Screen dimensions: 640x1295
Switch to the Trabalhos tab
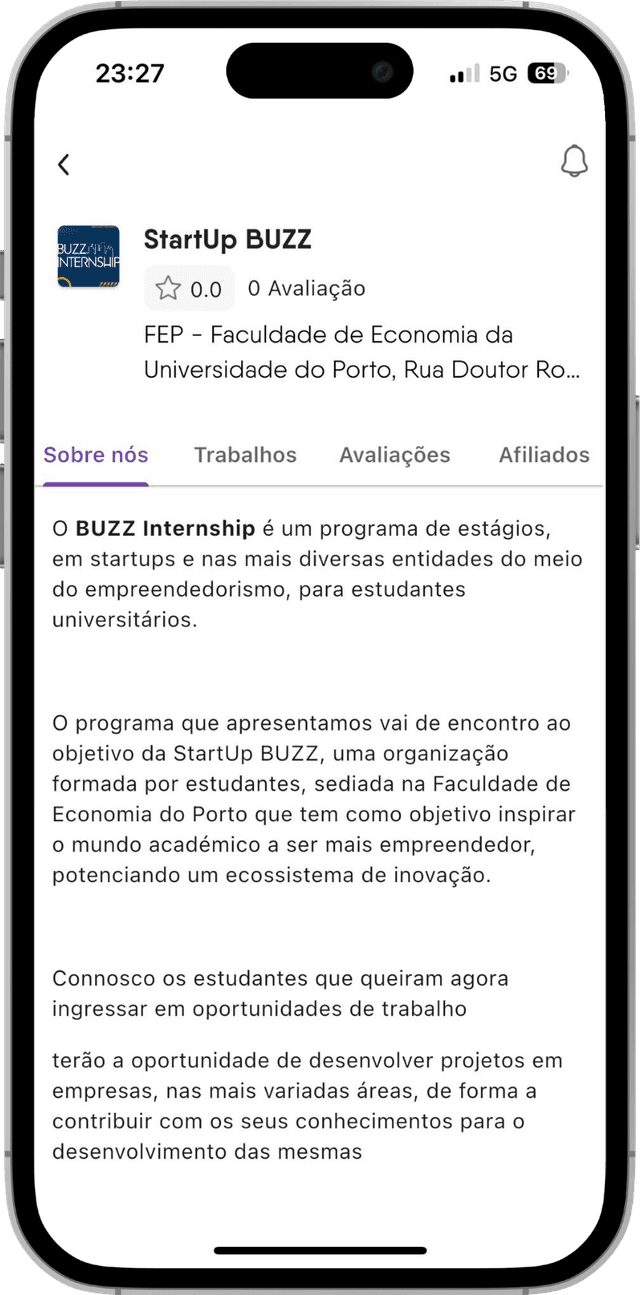point(245,455)
